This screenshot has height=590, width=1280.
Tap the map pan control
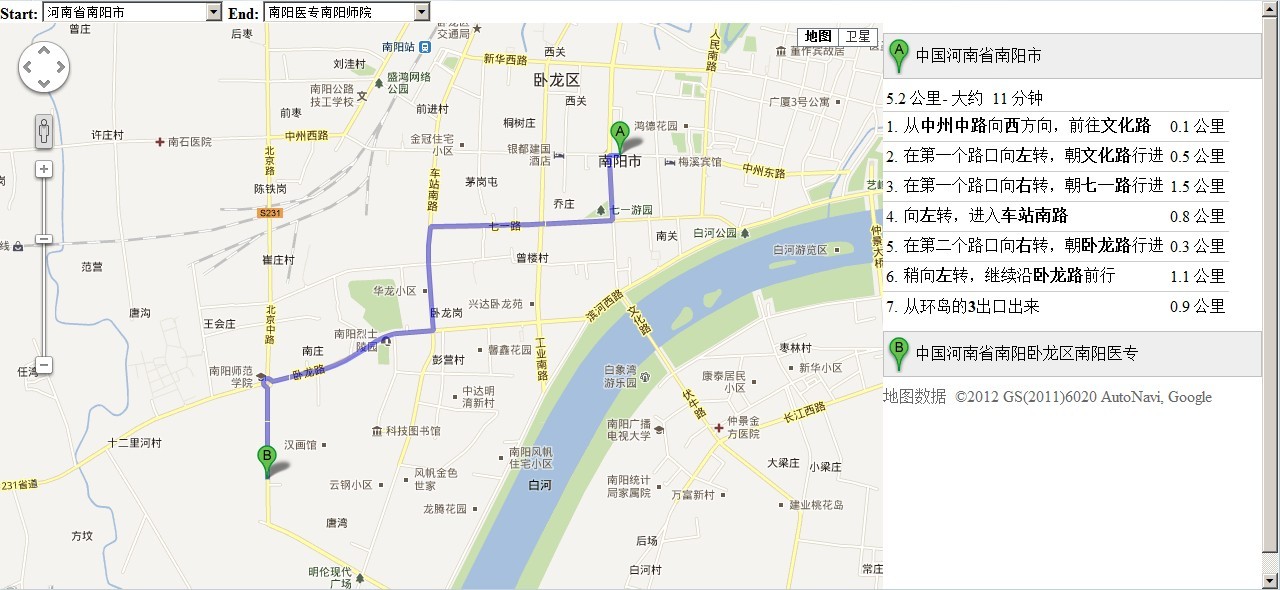tap(44, 67)
